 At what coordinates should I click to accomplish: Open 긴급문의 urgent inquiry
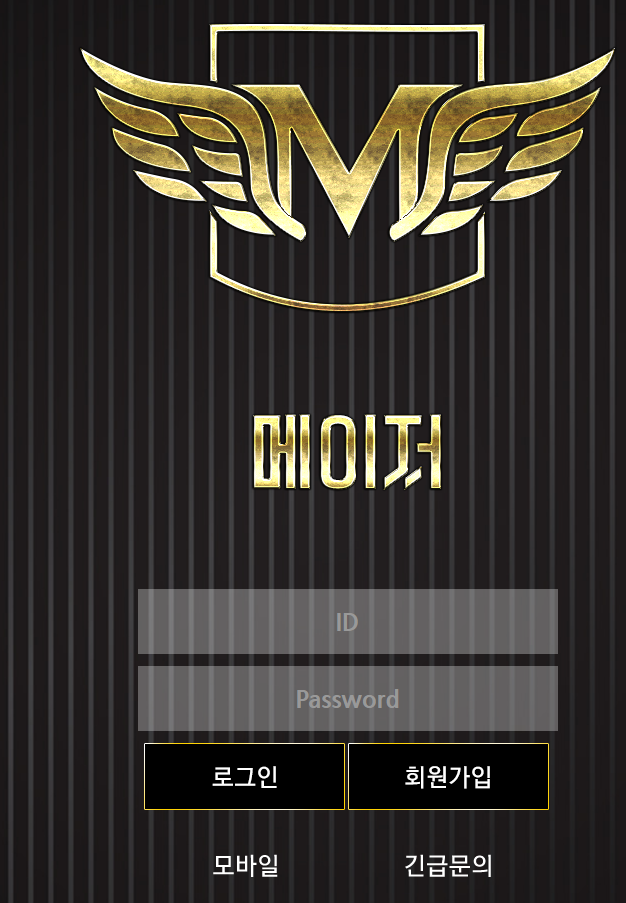click(x=448, y=865)
